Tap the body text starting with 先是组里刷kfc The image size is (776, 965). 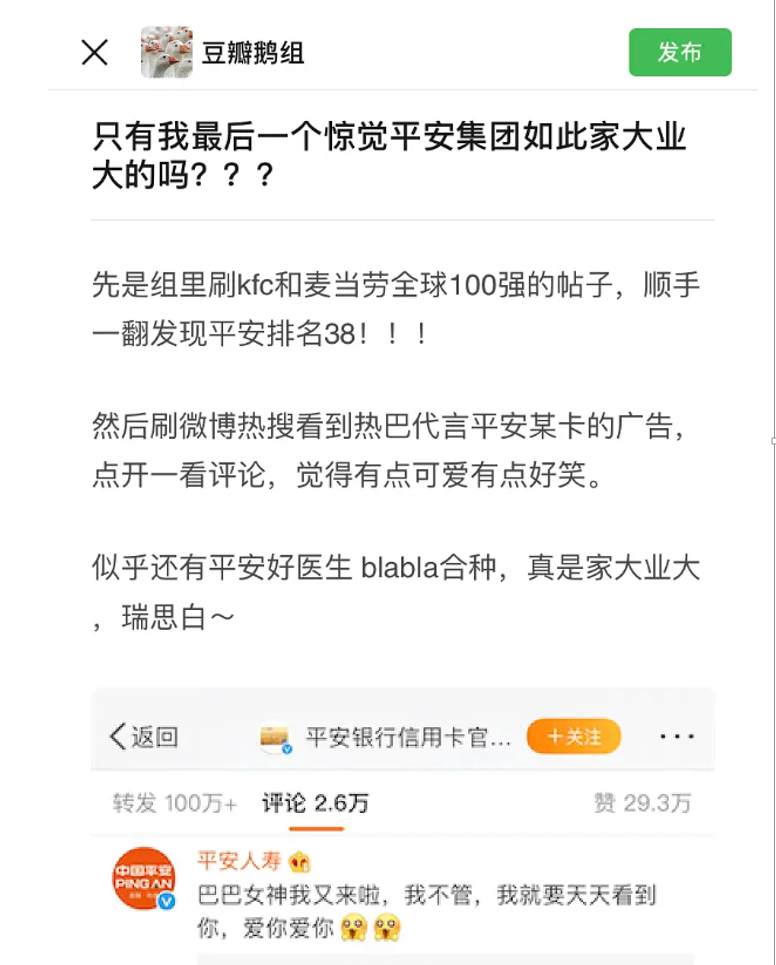tap(395, 308)
